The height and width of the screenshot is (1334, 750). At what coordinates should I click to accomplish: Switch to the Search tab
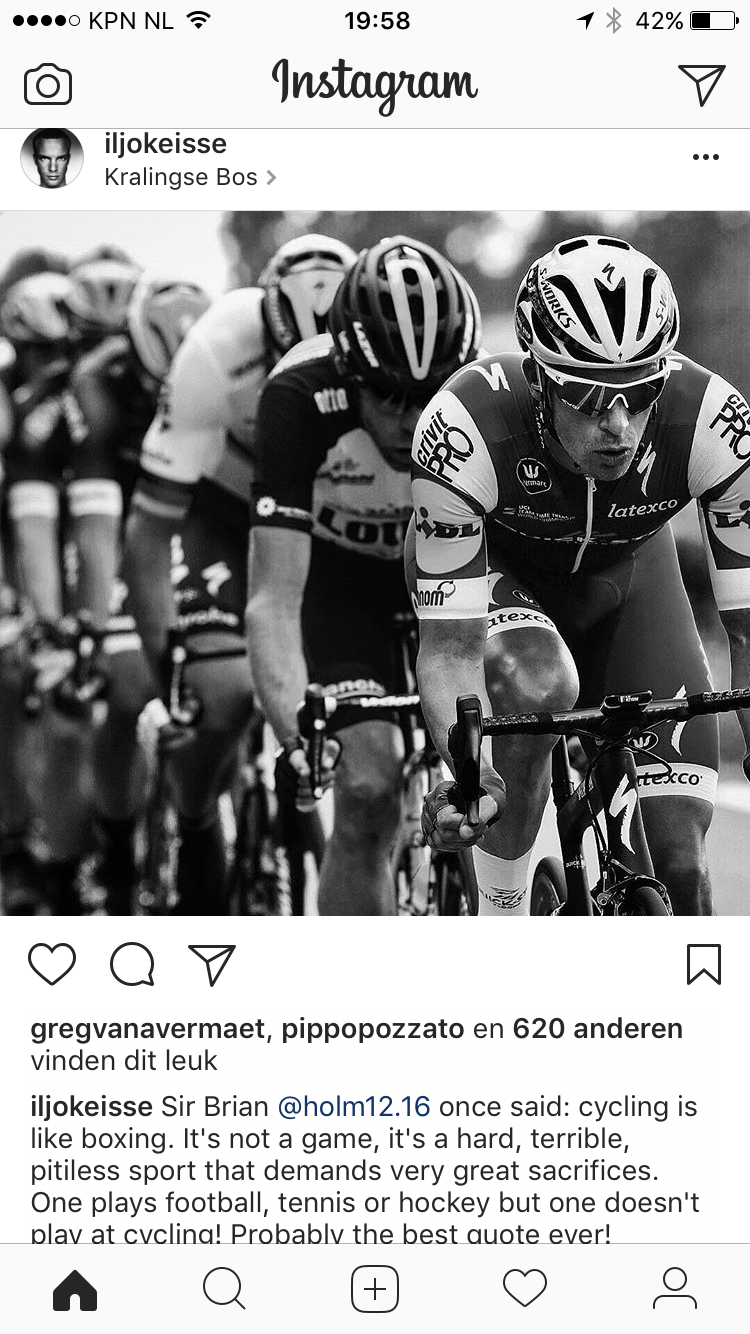click(x=224, y=1289)
